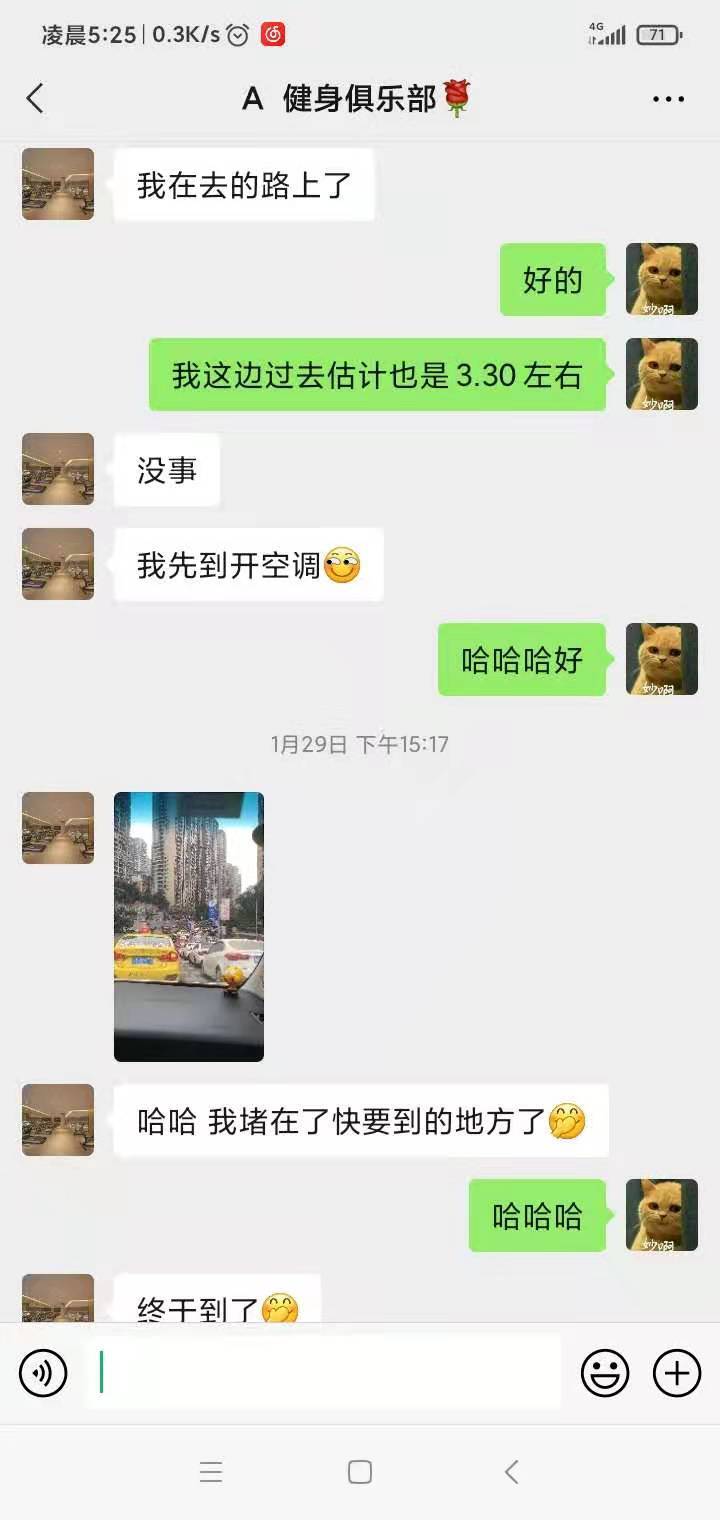The width and height of the screenshot is (720, 1520).
Task: Tap the system home button
Action: (x=360, y=1472)
